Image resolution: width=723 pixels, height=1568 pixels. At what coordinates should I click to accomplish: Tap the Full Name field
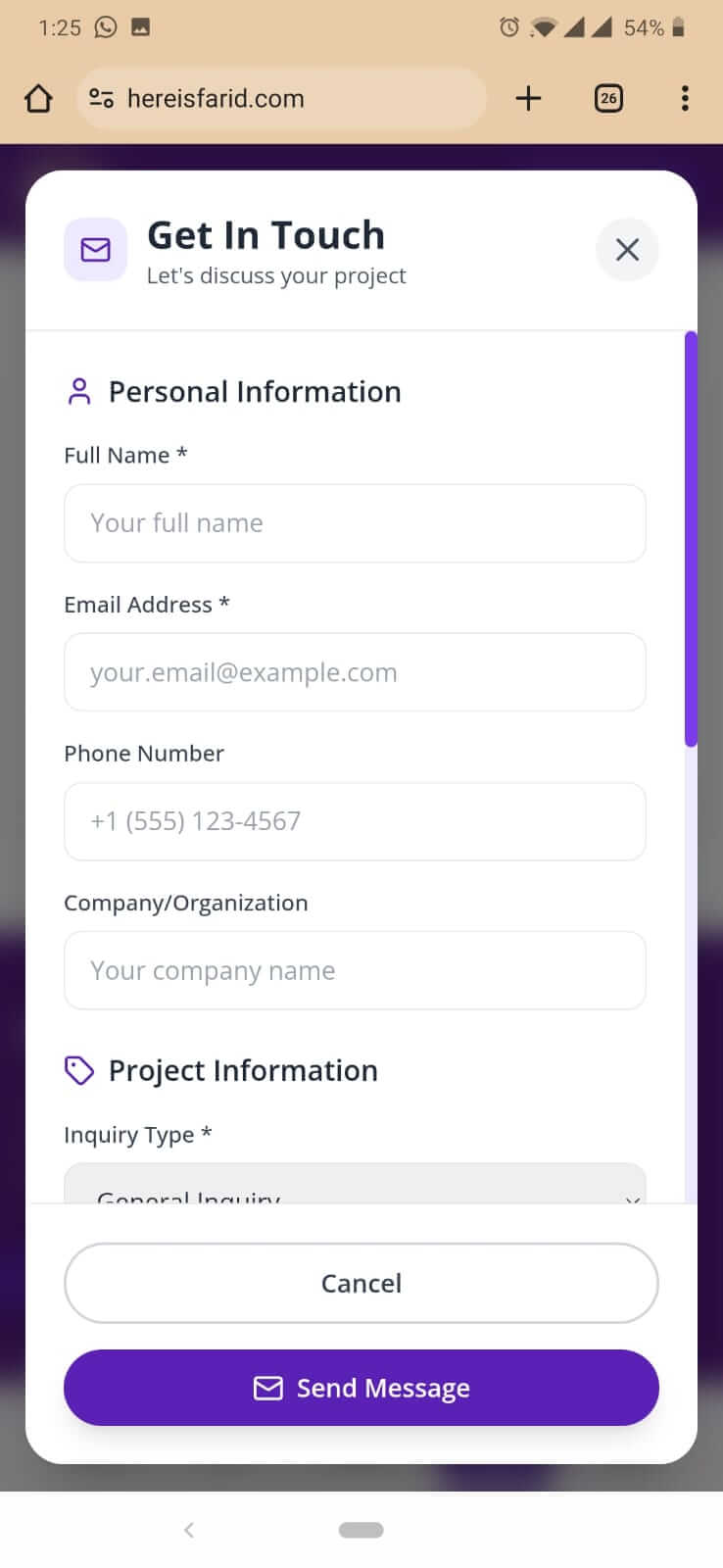(355, 523)
